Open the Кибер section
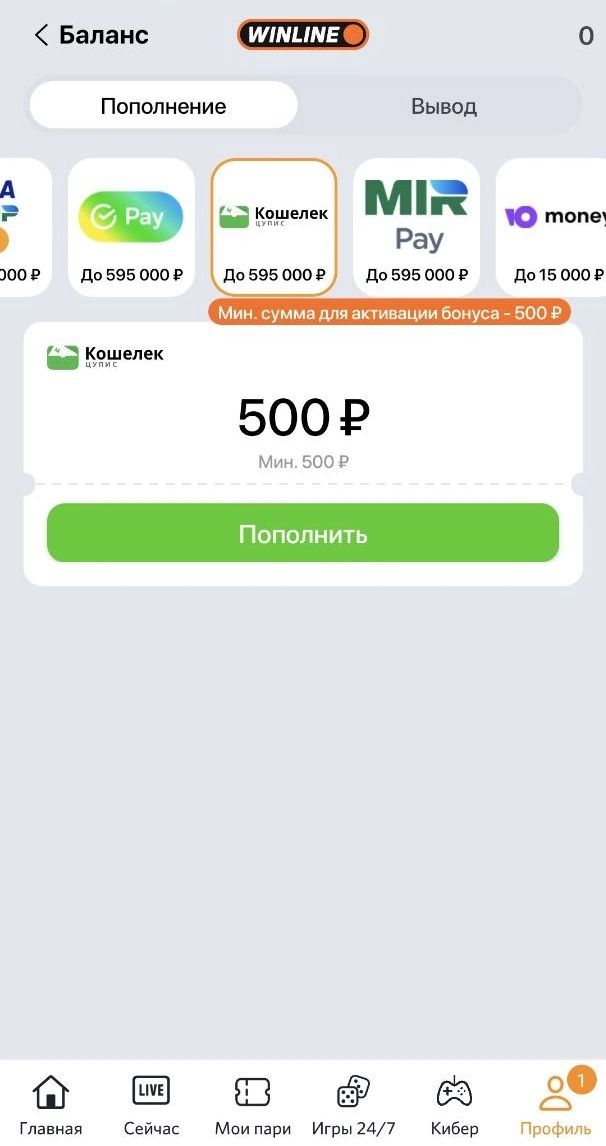606x1146 pixels. 454,1103
